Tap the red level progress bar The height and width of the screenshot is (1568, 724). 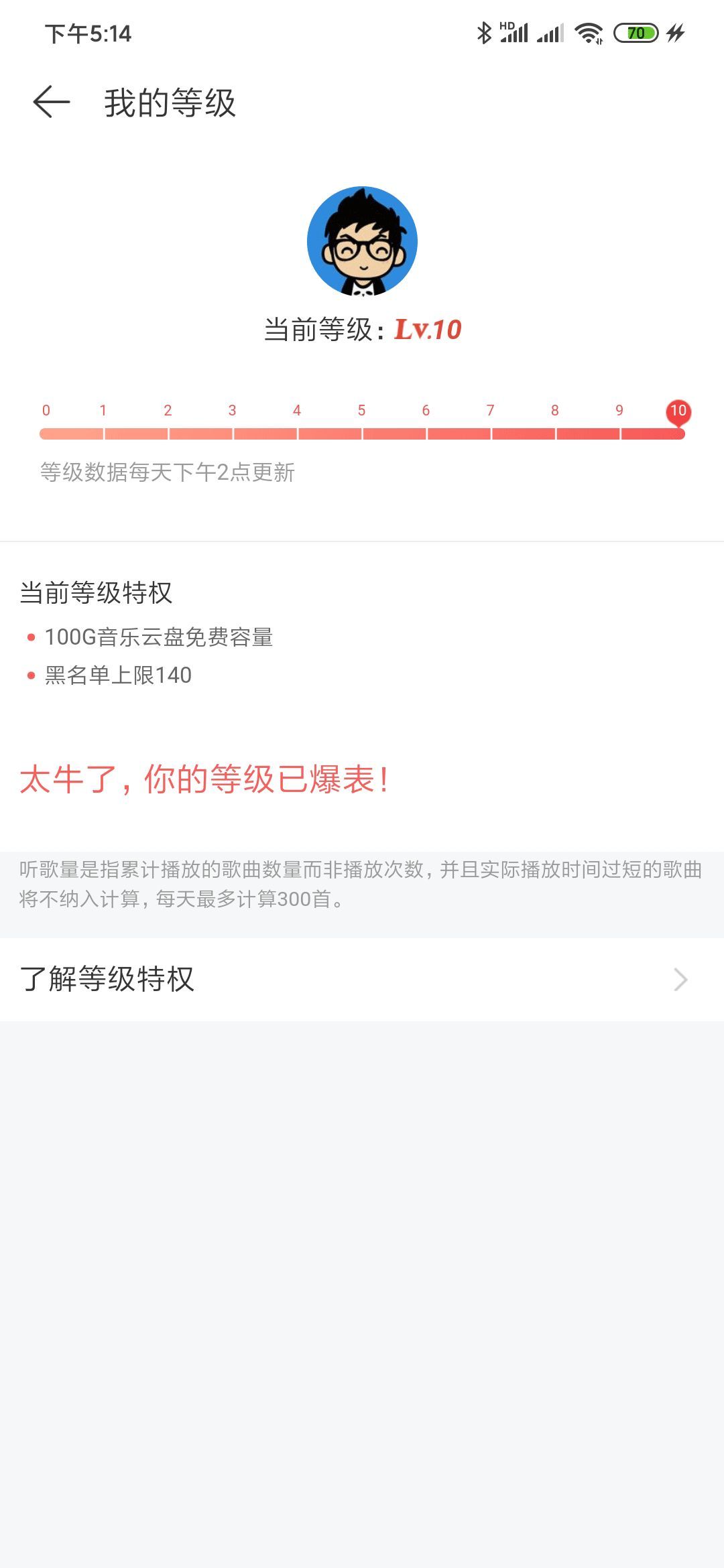coord(362,434)
